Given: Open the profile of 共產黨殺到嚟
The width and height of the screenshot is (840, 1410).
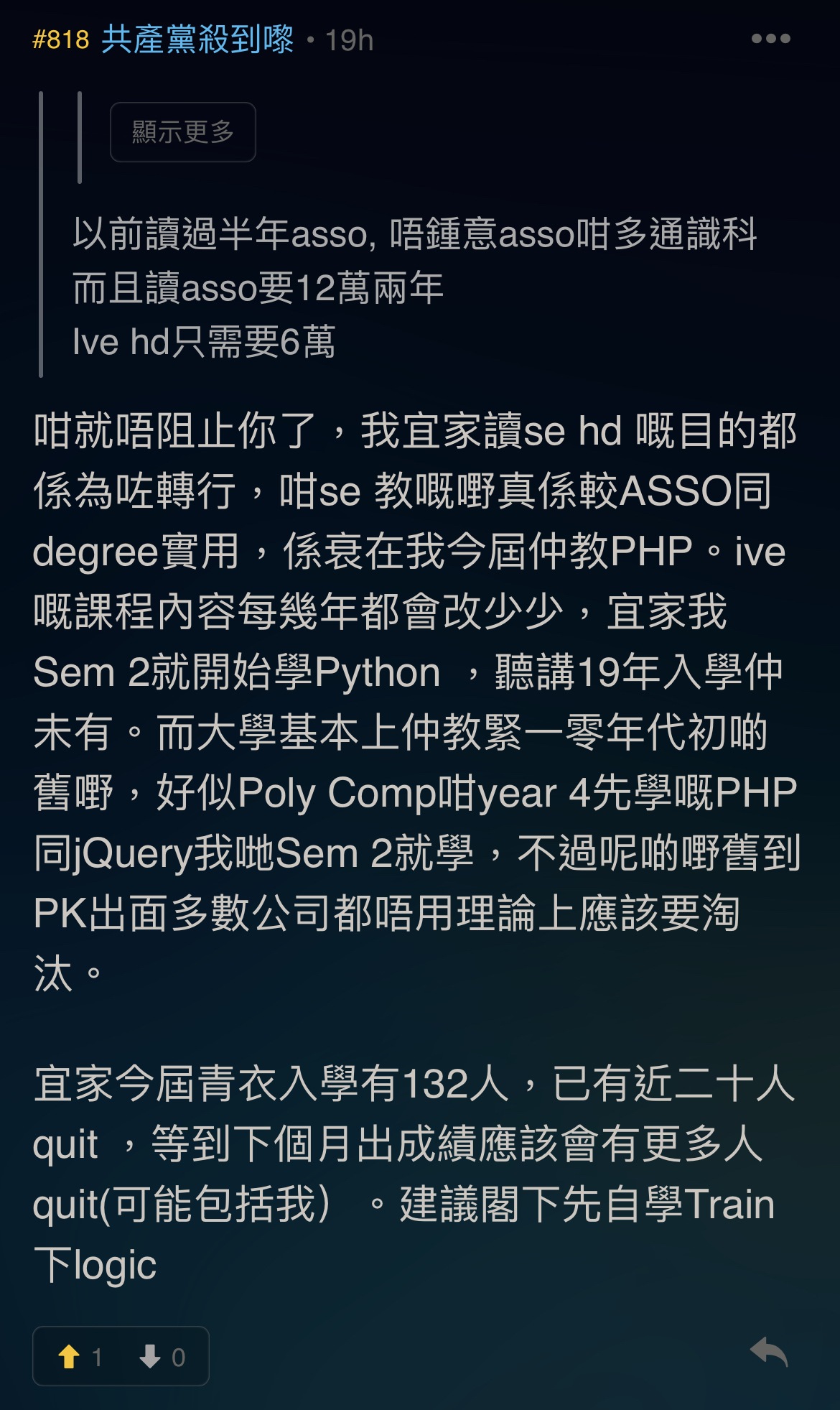Looking at the screenshot, I should (x=197, y=40).
